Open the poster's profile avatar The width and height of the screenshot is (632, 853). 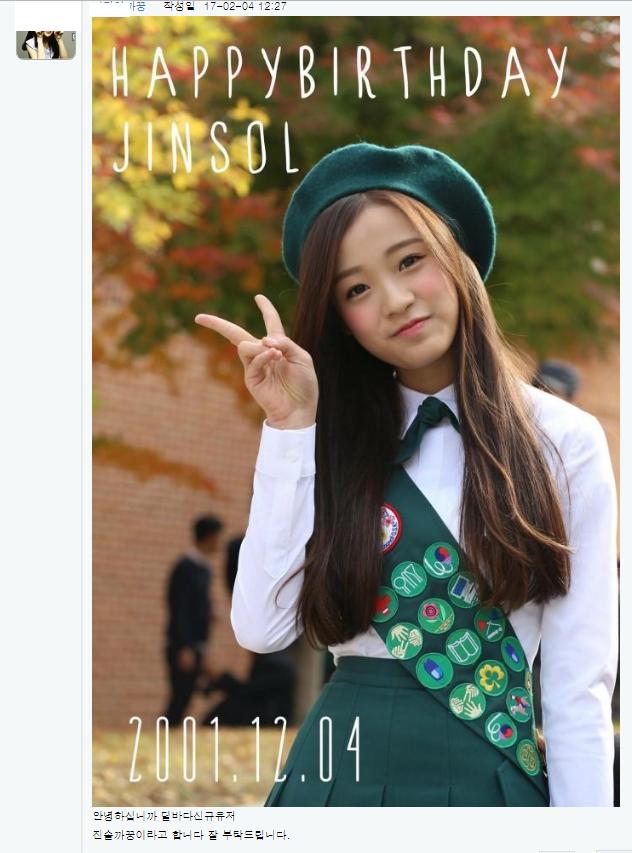click(45, 44)
